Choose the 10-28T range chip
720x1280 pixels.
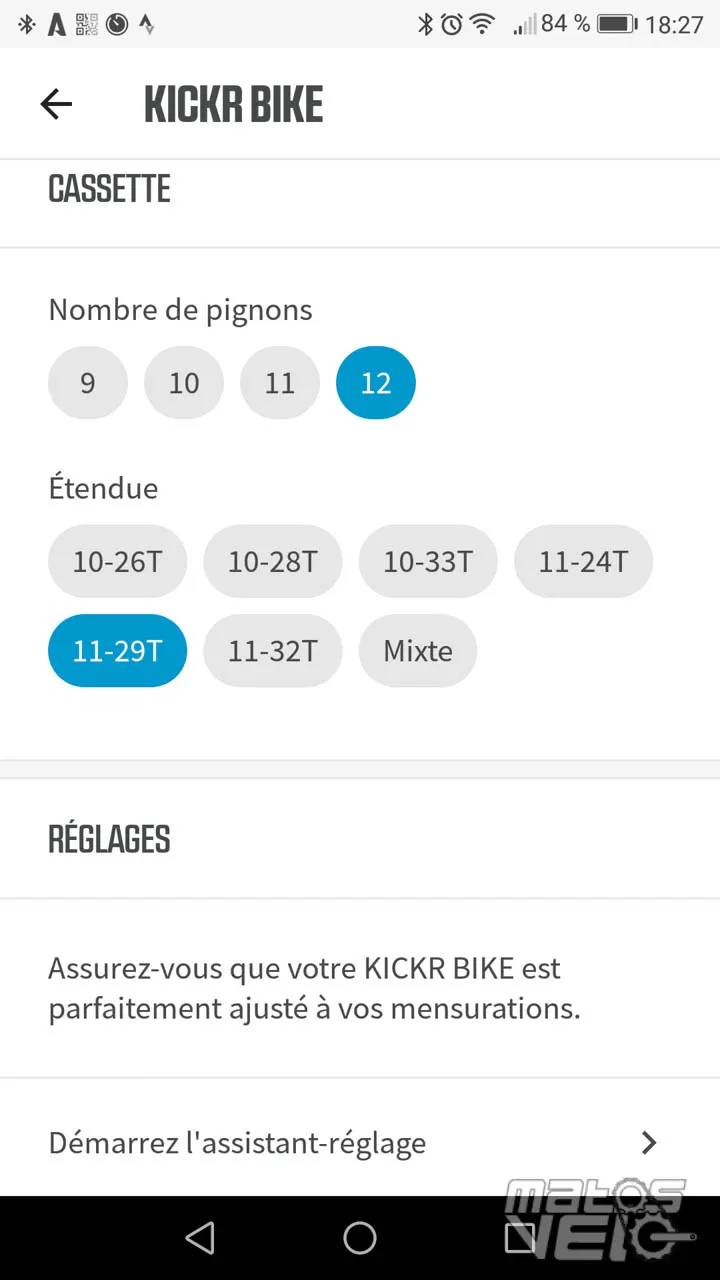tap(273, 562)
